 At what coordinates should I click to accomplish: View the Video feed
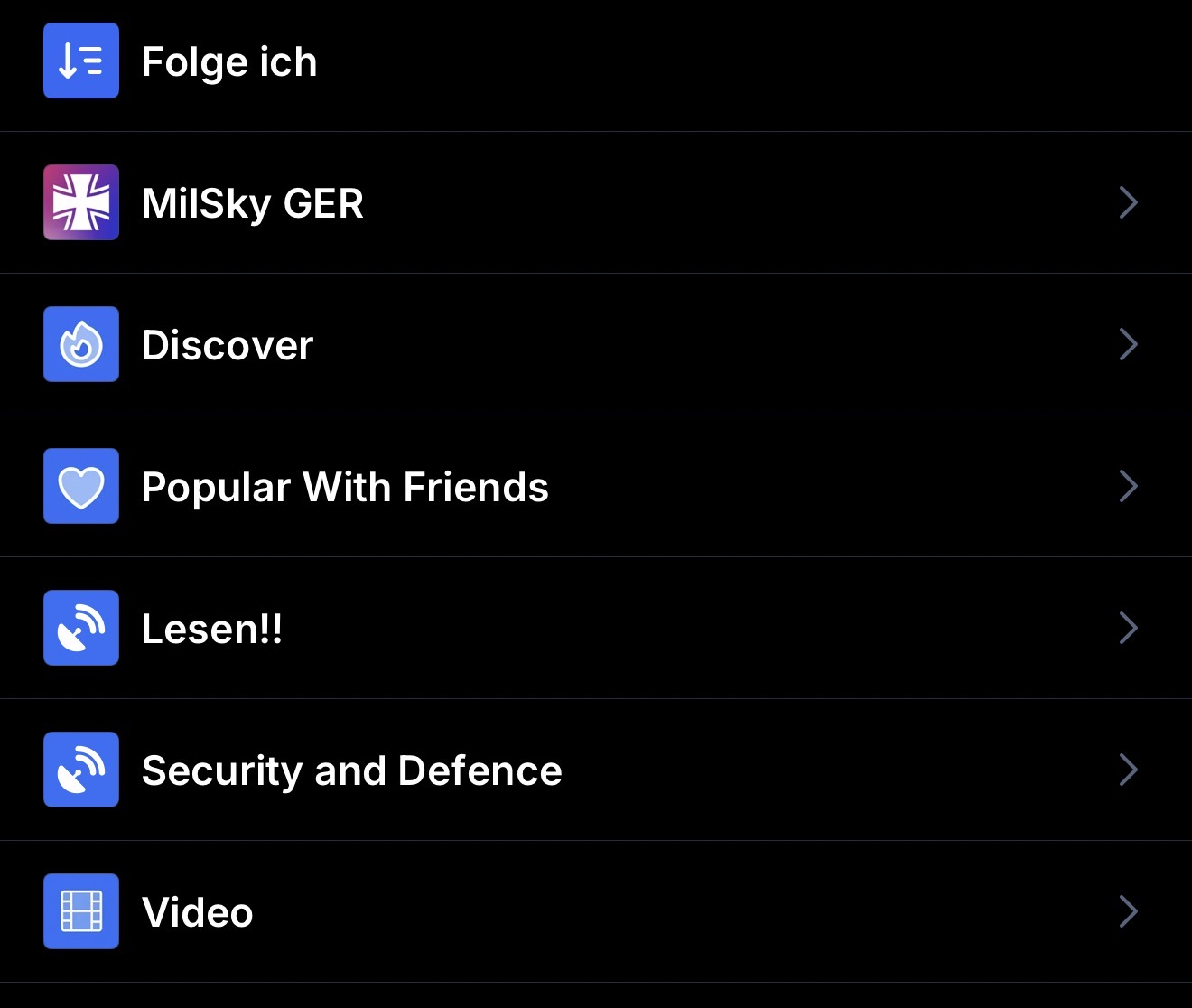coord(198,912)
